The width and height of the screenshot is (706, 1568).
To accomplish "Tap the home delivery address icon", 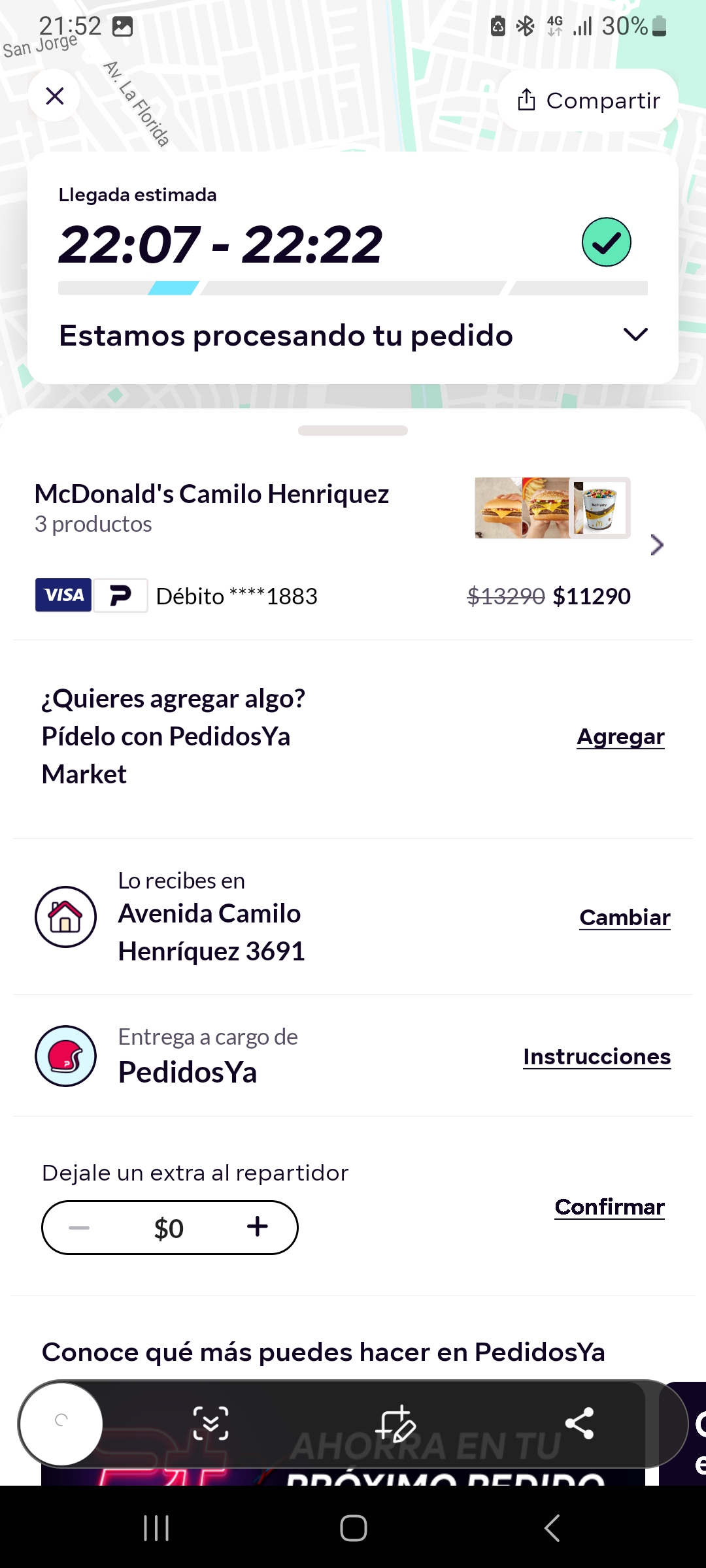I will [x=65, y=917].
